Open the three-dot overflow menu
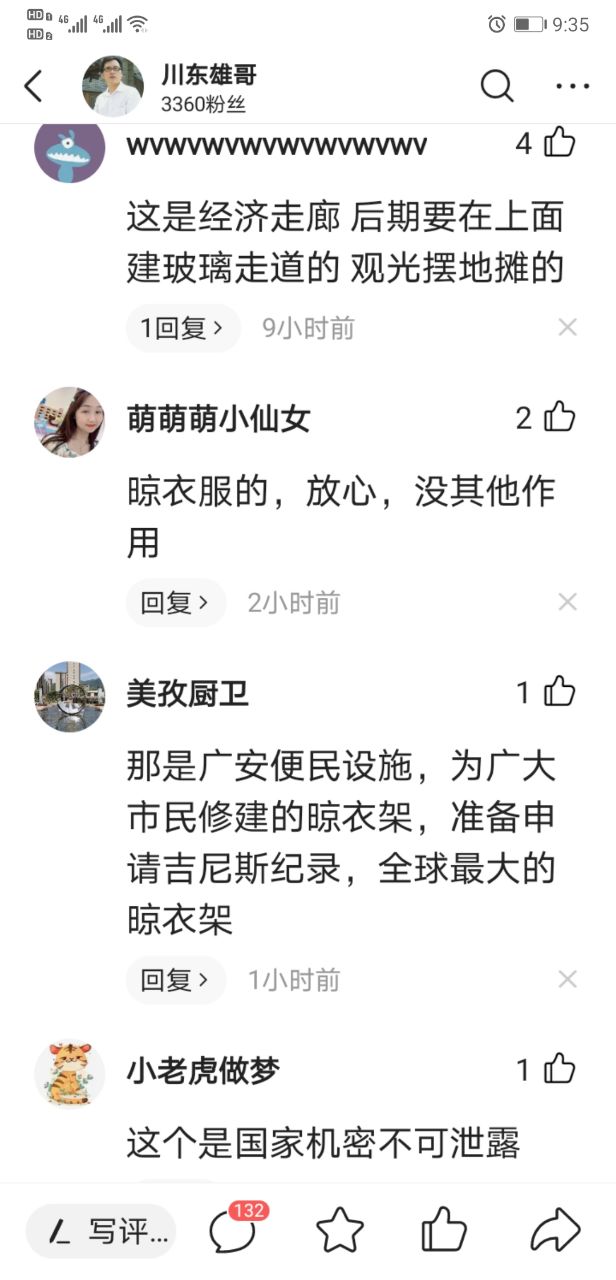 [572, 86]
